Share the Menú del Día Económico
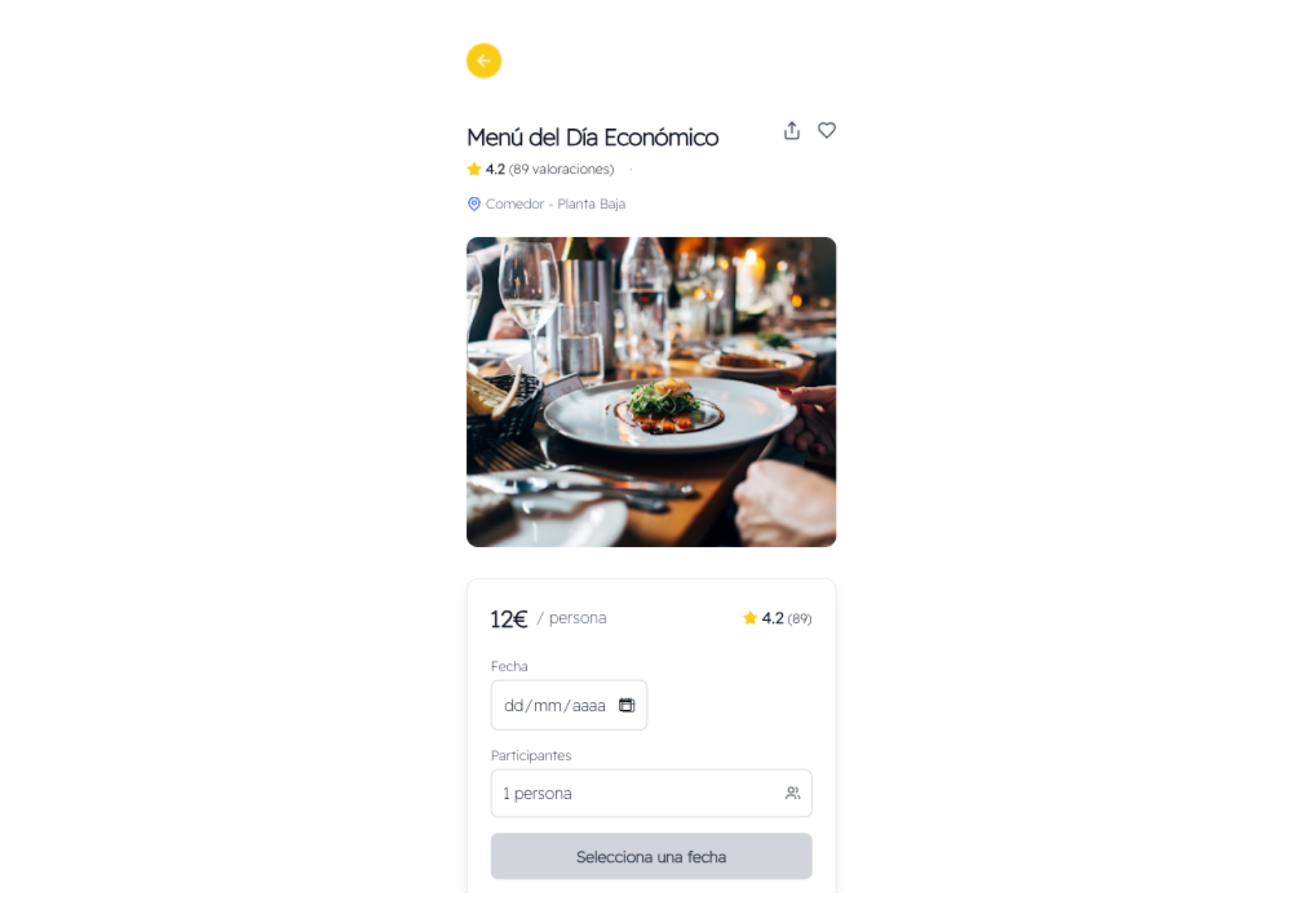 [792, 131]
